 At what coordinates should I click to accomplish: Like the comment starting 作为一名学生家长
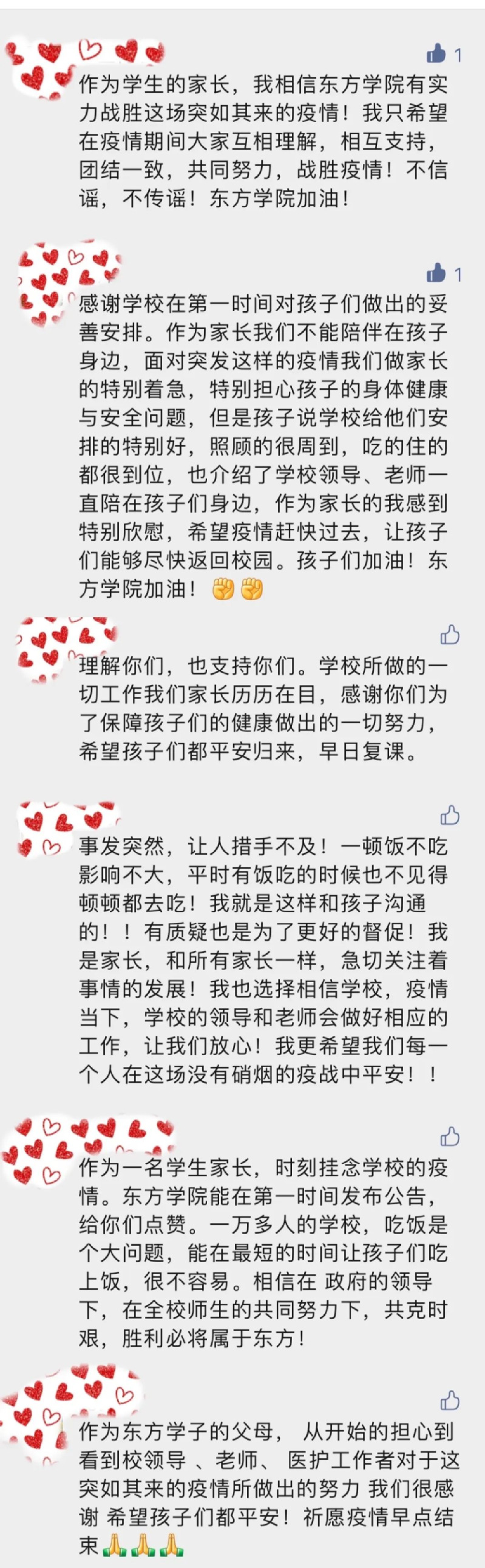(450, 1136)
